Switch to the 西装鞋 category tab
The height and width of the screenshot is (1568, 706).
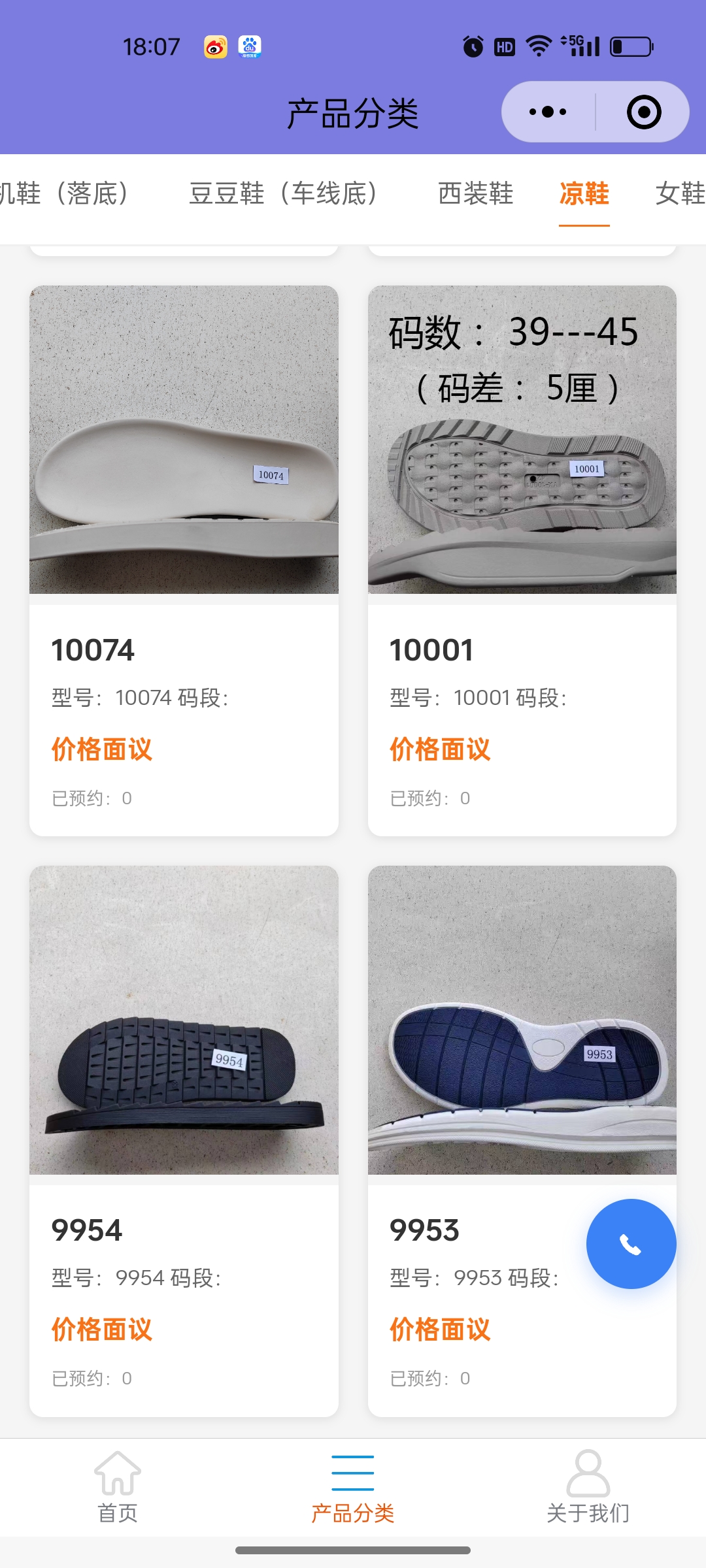476,194
